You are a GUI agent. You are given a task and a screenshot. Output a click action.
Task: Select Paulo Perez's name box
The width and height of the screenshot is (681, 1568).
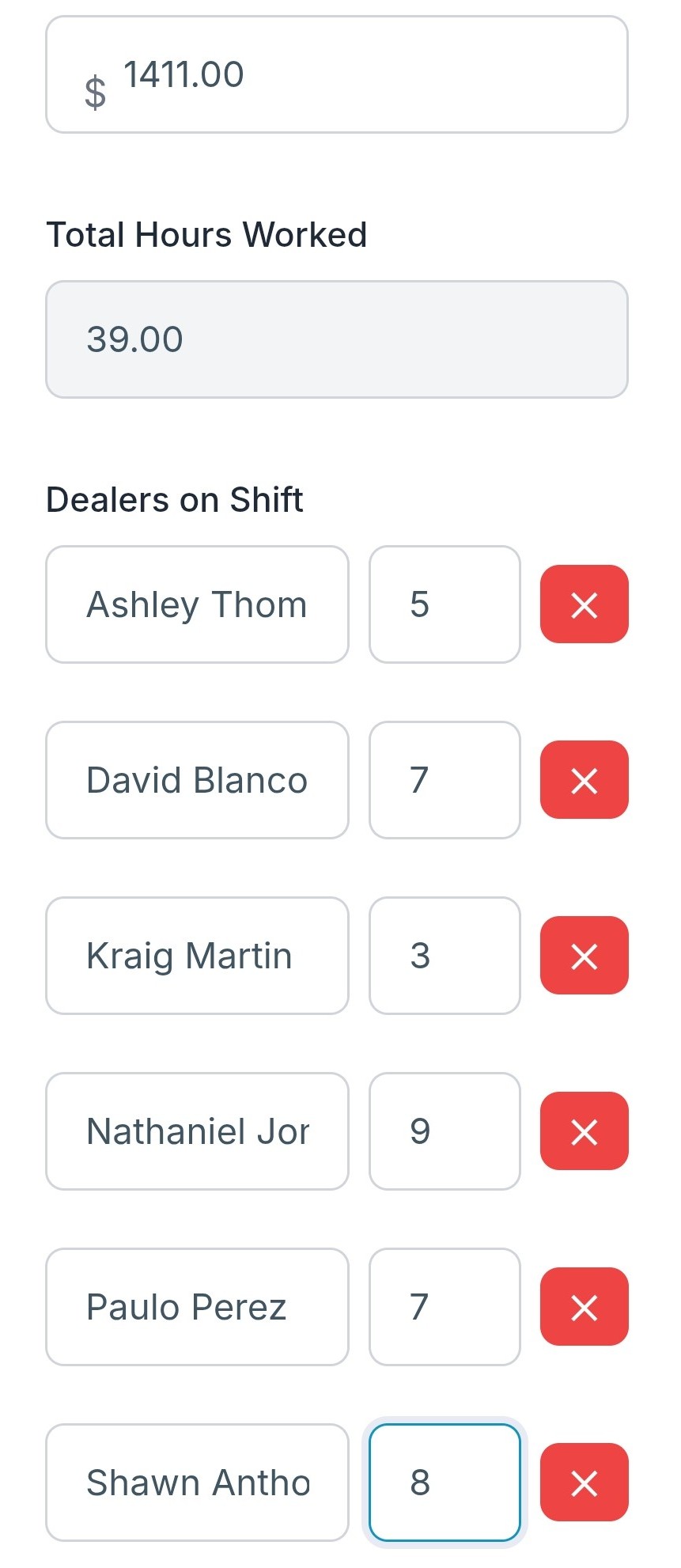coord(196,1307)
